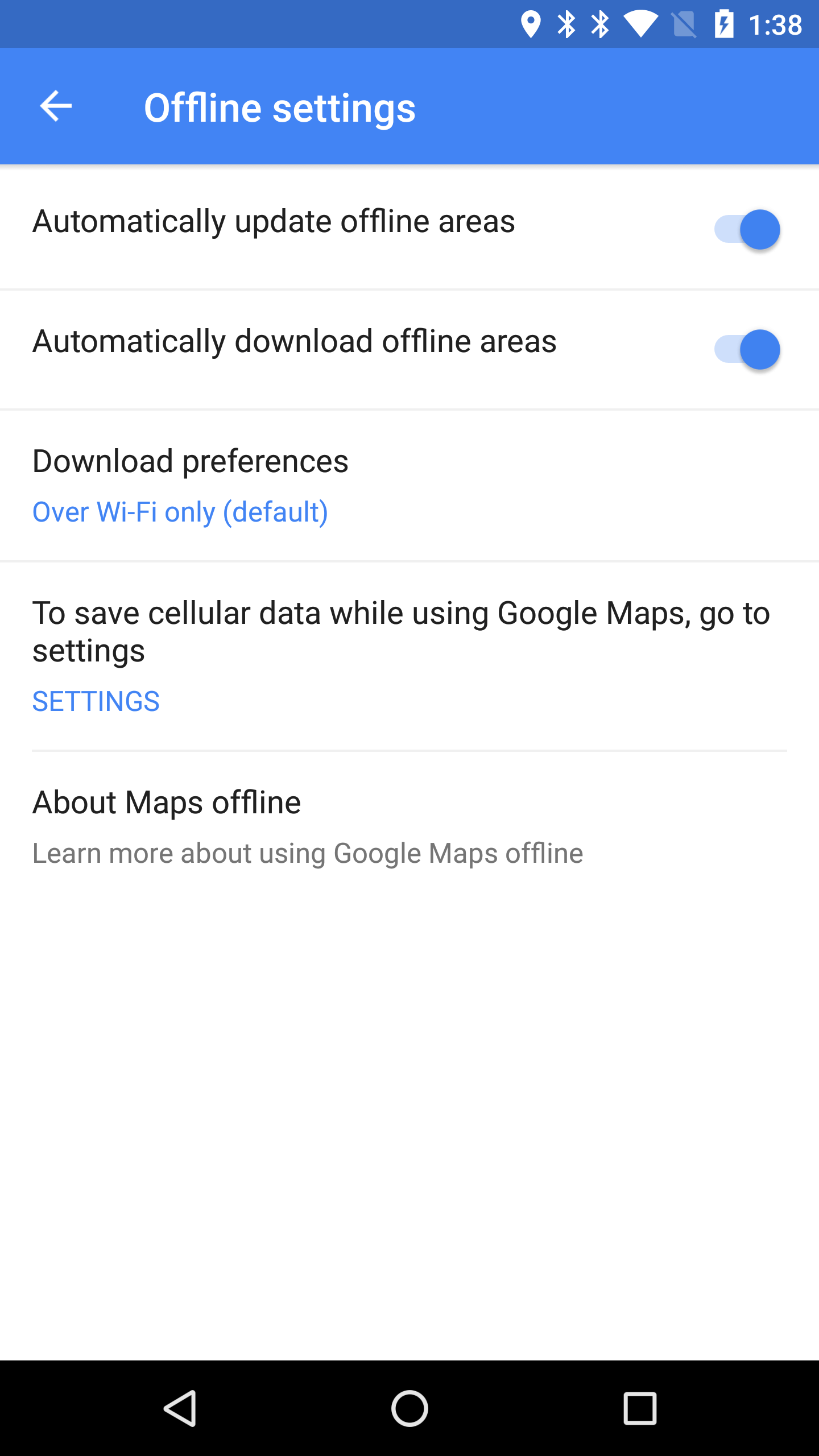Disable automatically download offline areas switch
Screen dimensions: 819x1456
coord(747,349)
